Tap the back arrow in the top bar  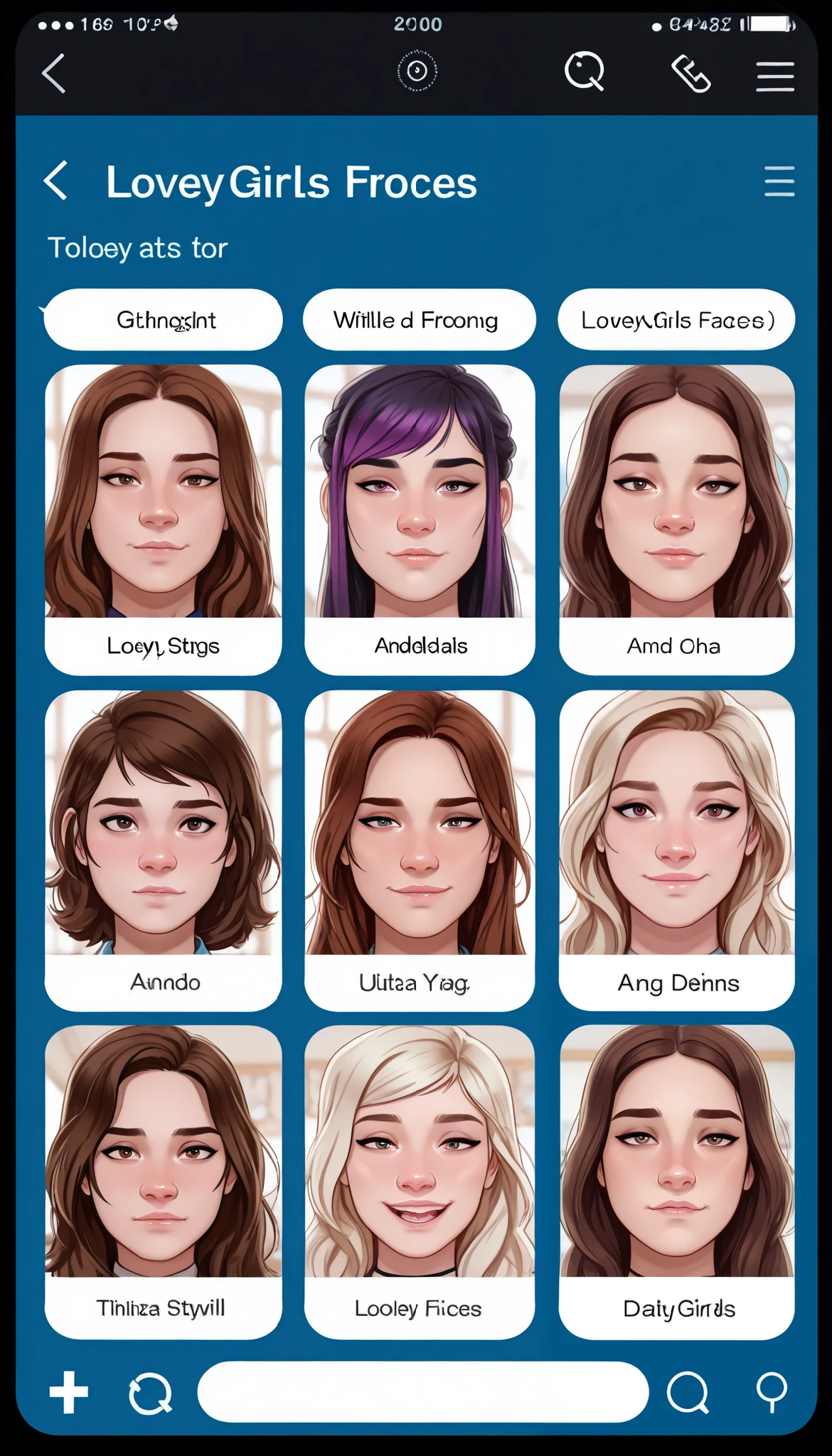click(x=54, y=73)
